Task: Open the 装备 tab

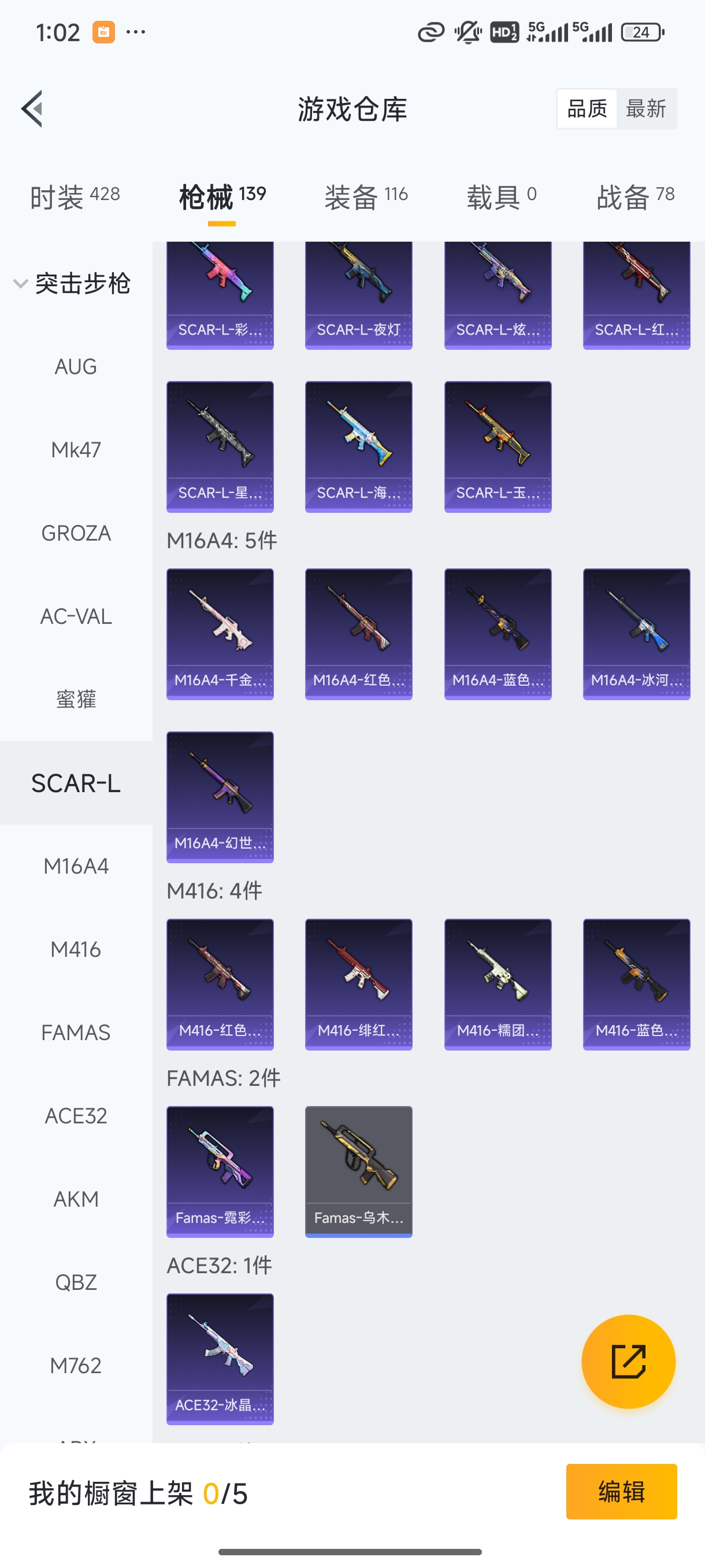Action: click(366, 197)
